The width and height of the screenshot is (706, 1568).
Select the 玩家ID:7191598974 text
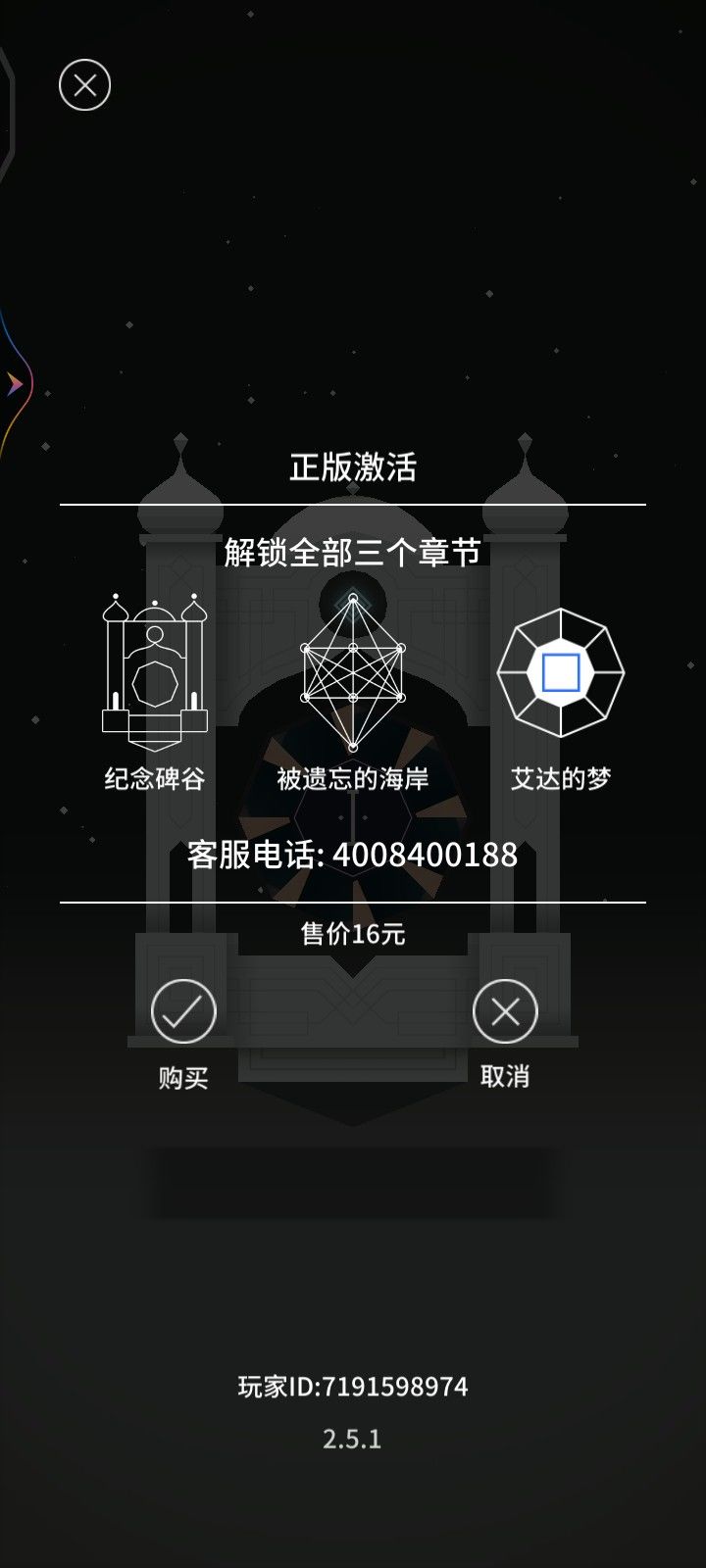353,1386
